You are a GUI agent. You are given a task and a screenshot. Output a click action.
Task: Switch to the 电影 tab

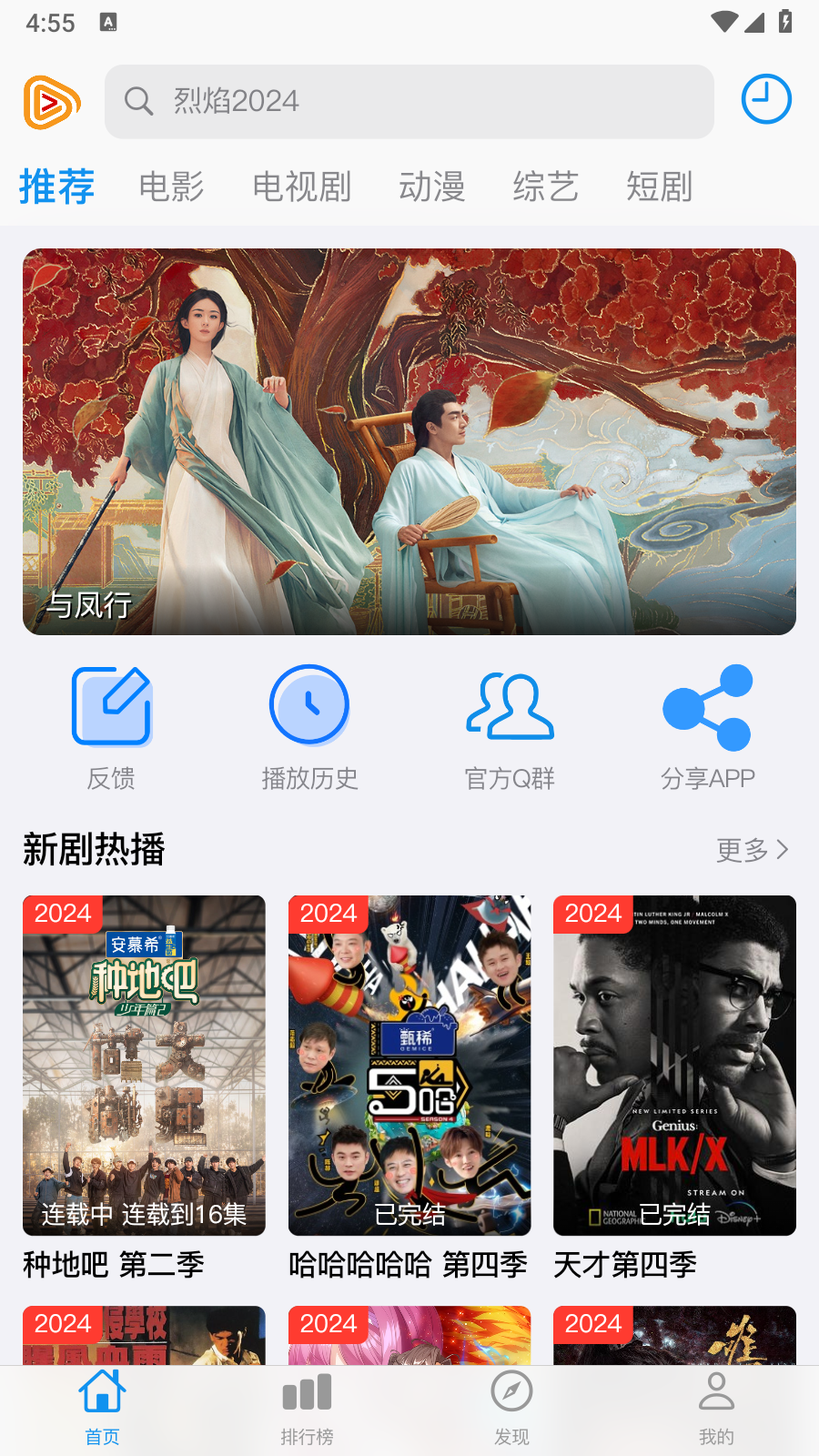point(171,187)
